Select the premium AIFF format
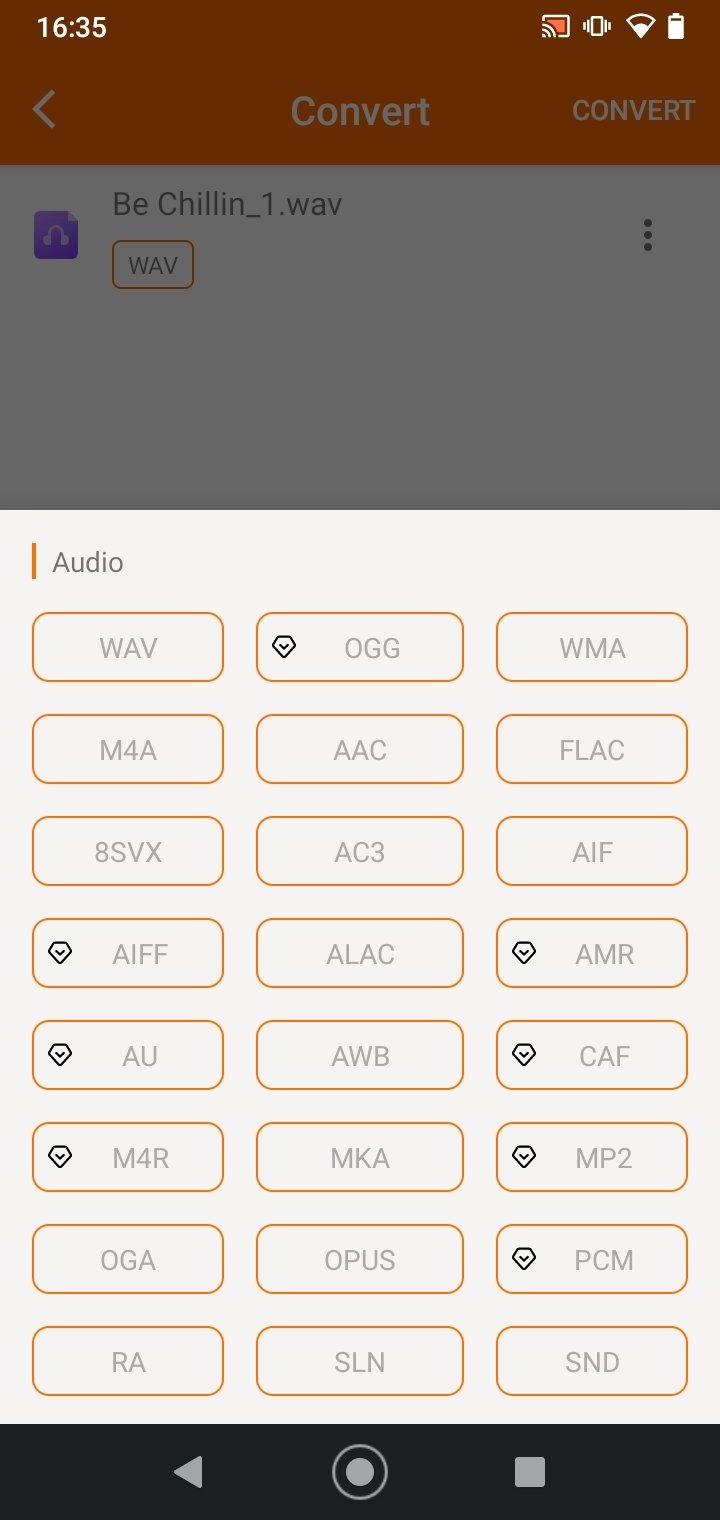This screenshot has height=1520, width=720. (128, 953)
